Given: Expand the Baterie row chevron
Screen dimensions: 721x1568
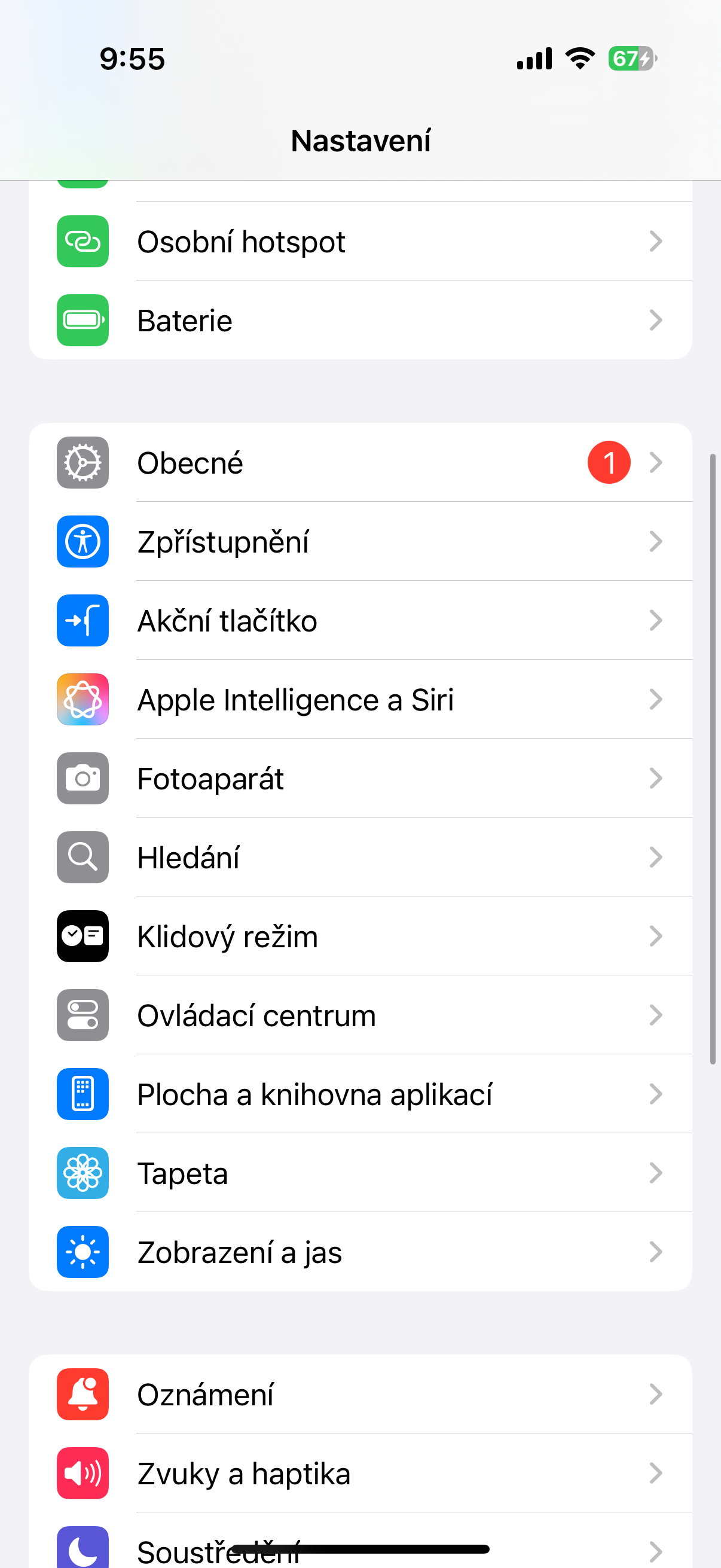Looking at the screenshot, I should pyautogui.click(x=656, y=319).
